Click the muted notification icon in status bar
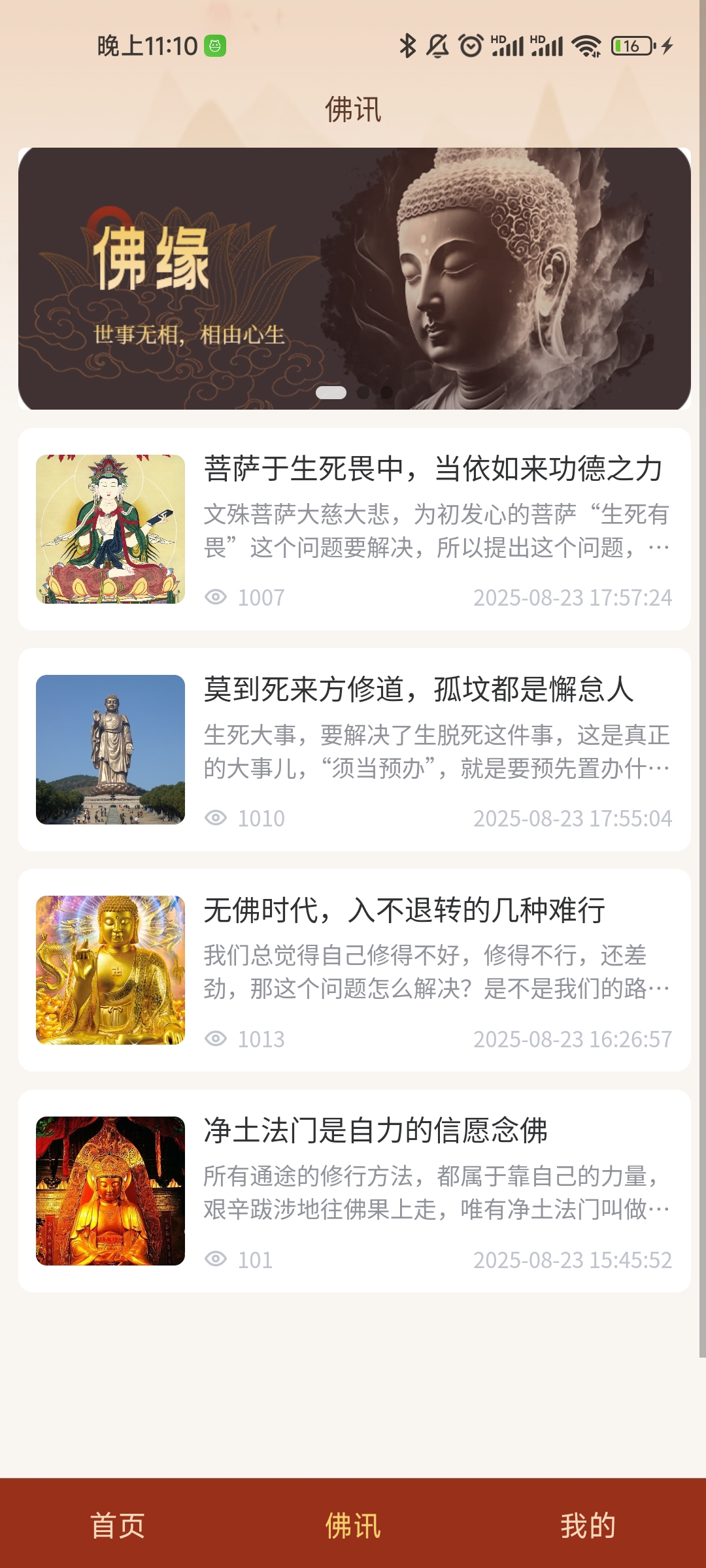 (x=437, y=44)
